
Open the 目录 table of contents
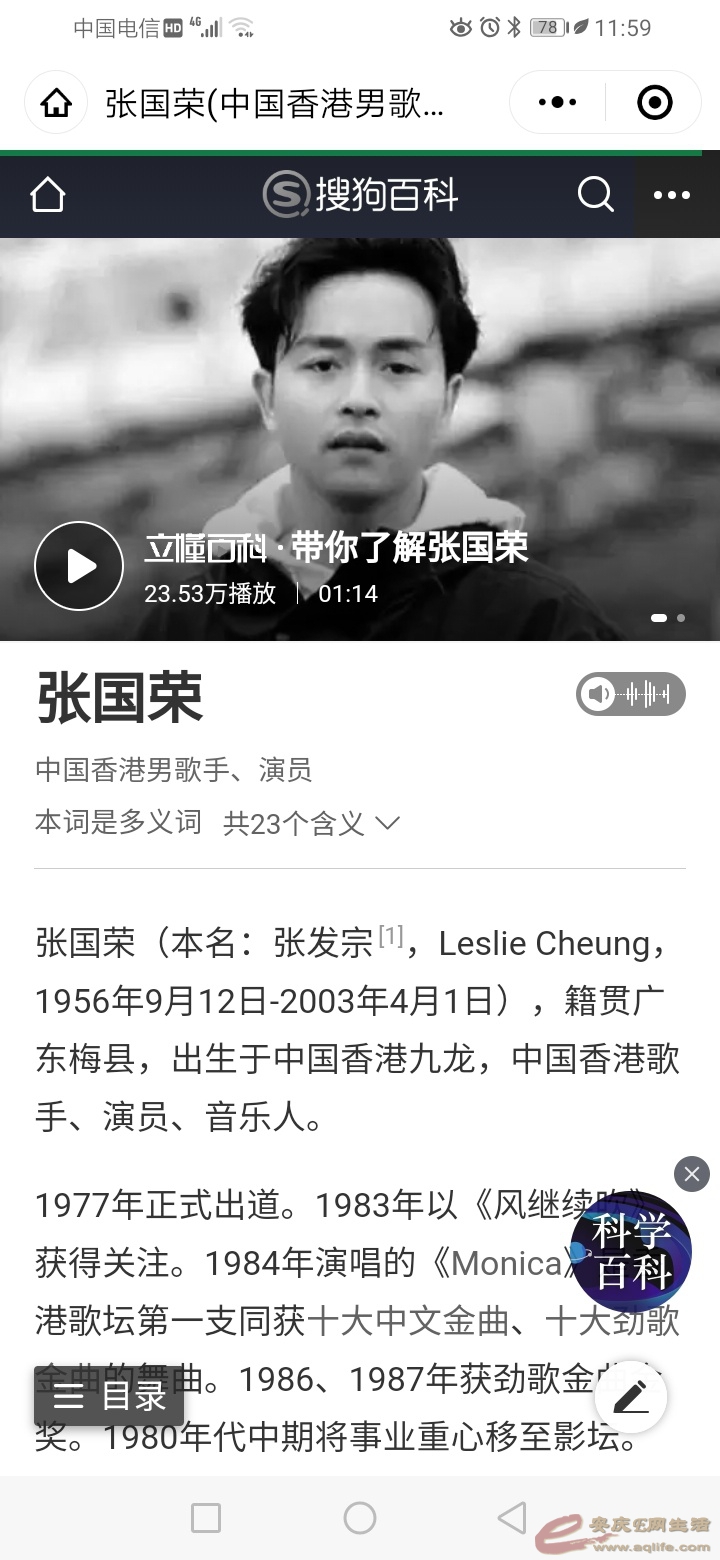[109, 1396]
